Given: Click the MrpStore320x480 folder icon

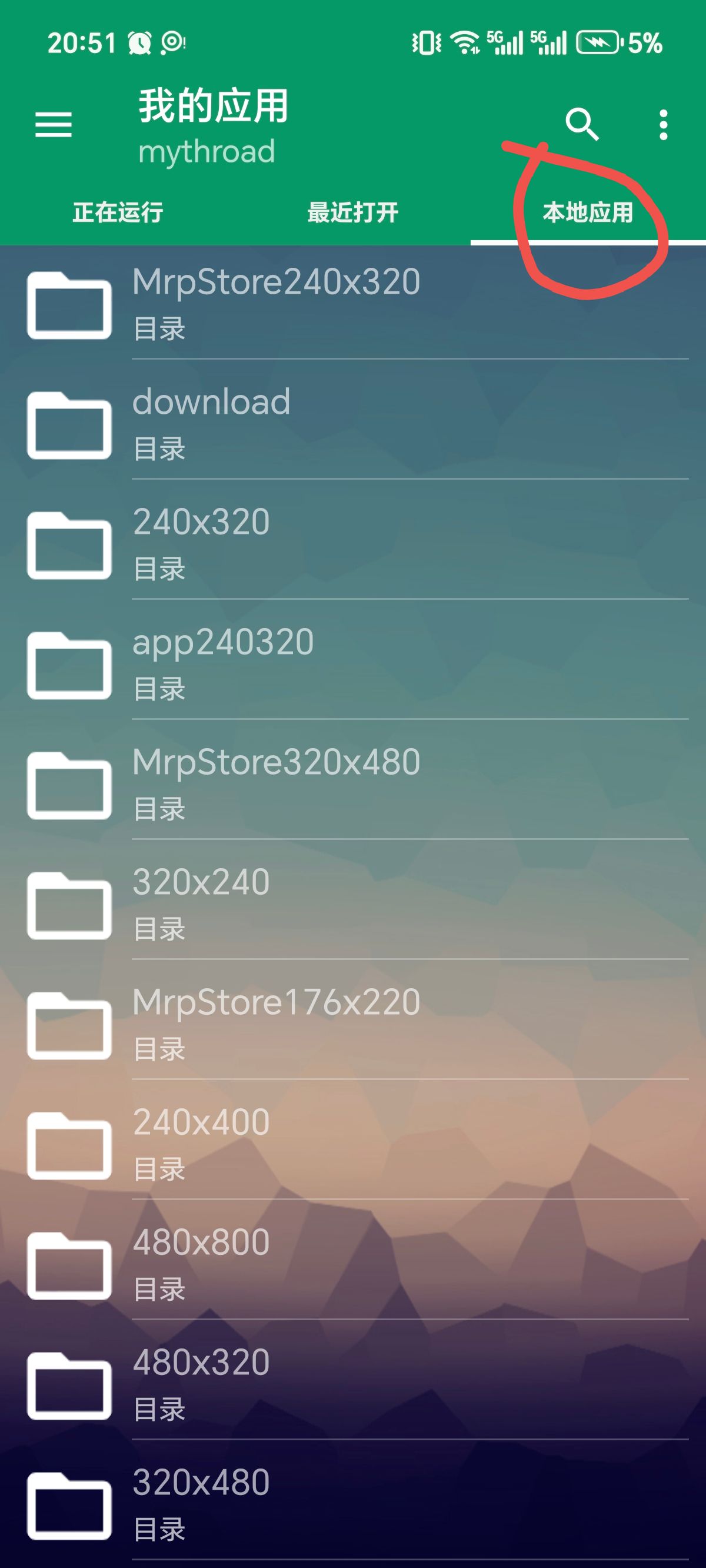Looking at the screenshot, I should (69, 788).
